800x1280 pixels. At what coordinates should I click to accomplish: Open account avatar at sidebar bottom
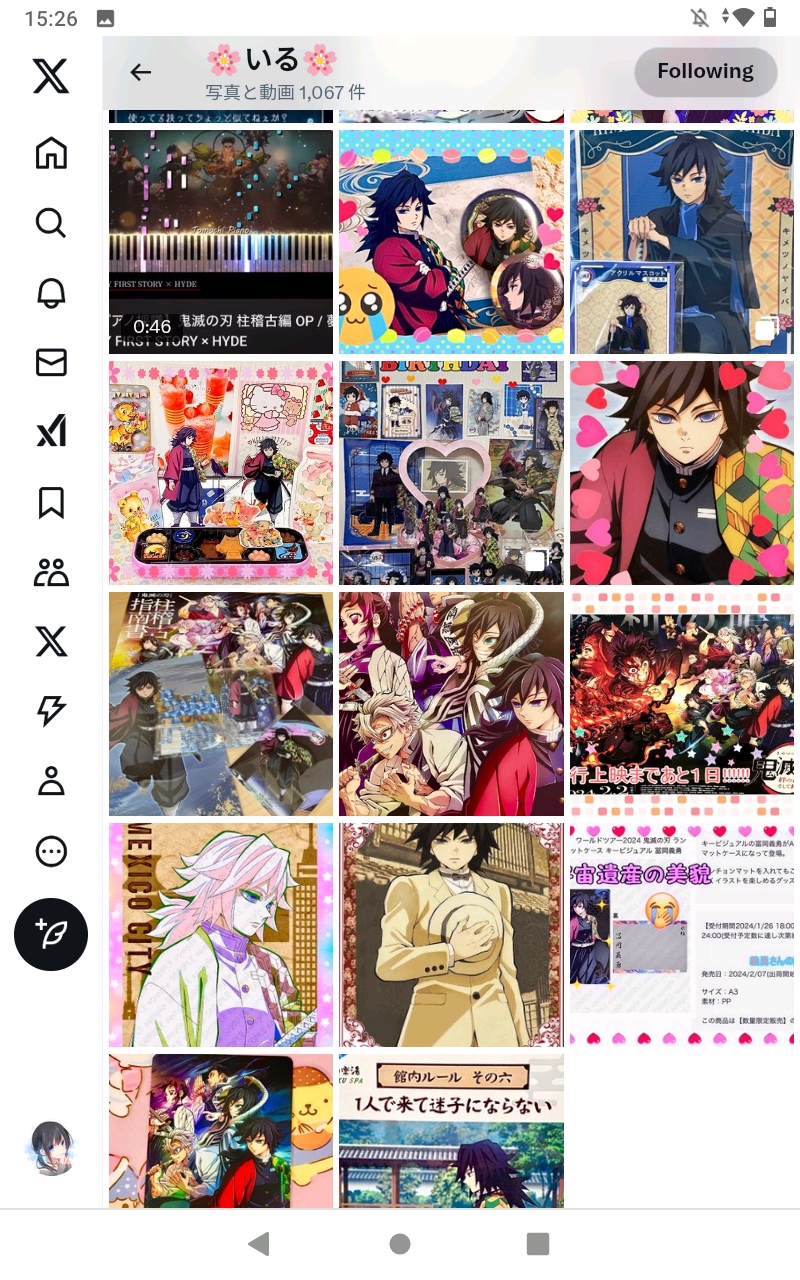[x=51, y=1147]
